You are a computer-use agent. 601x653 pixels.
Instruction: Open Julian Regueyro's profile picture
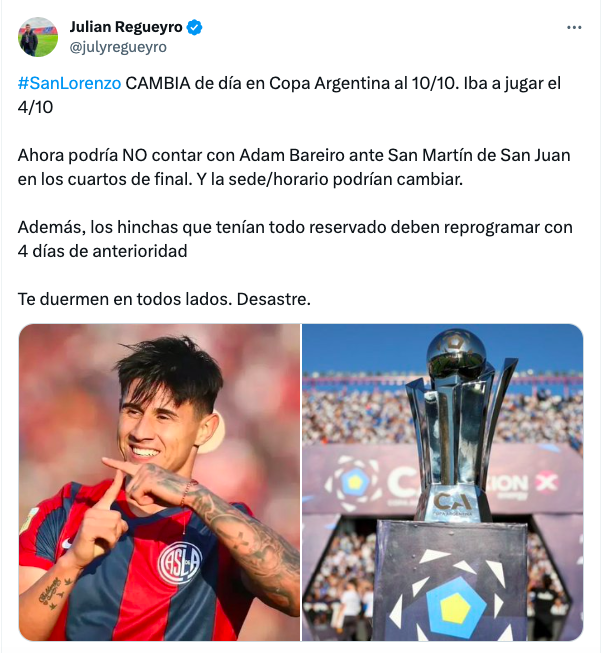38,37
